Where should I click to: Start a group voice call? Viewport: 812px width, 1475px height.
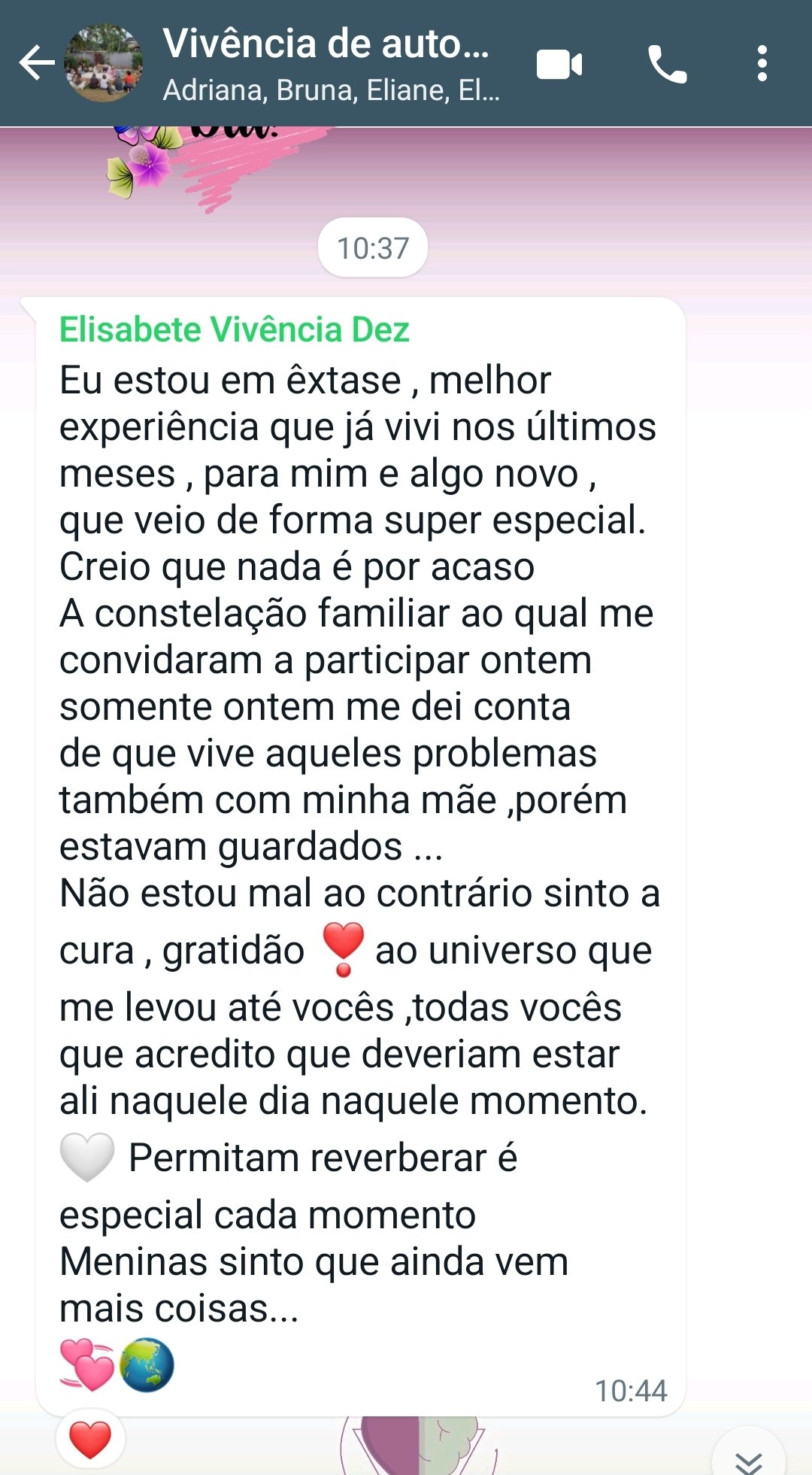click(667, 65)
